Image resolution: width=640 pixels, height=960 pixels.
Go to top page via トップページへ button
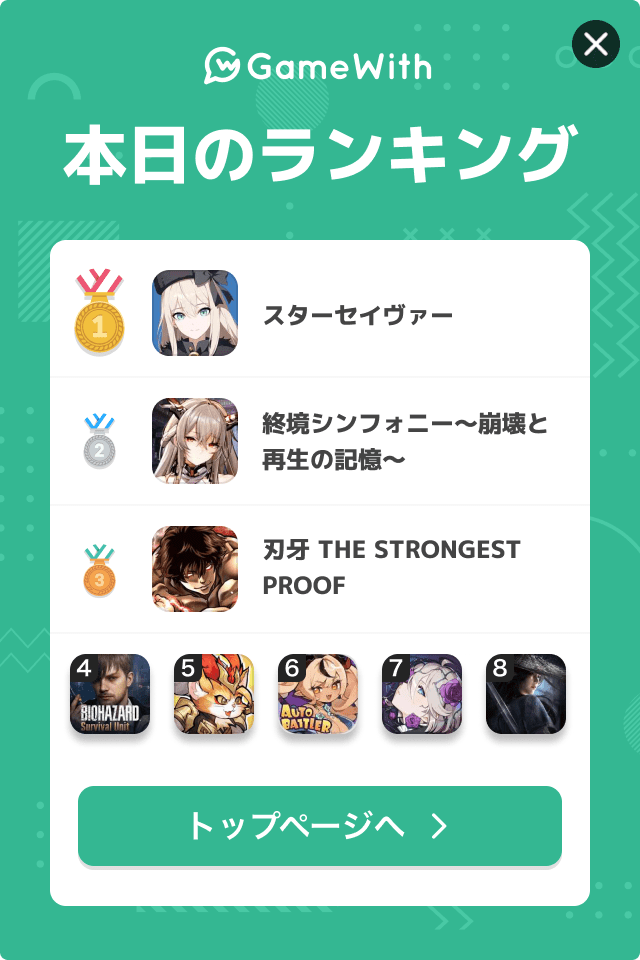(x=320, y=826)
